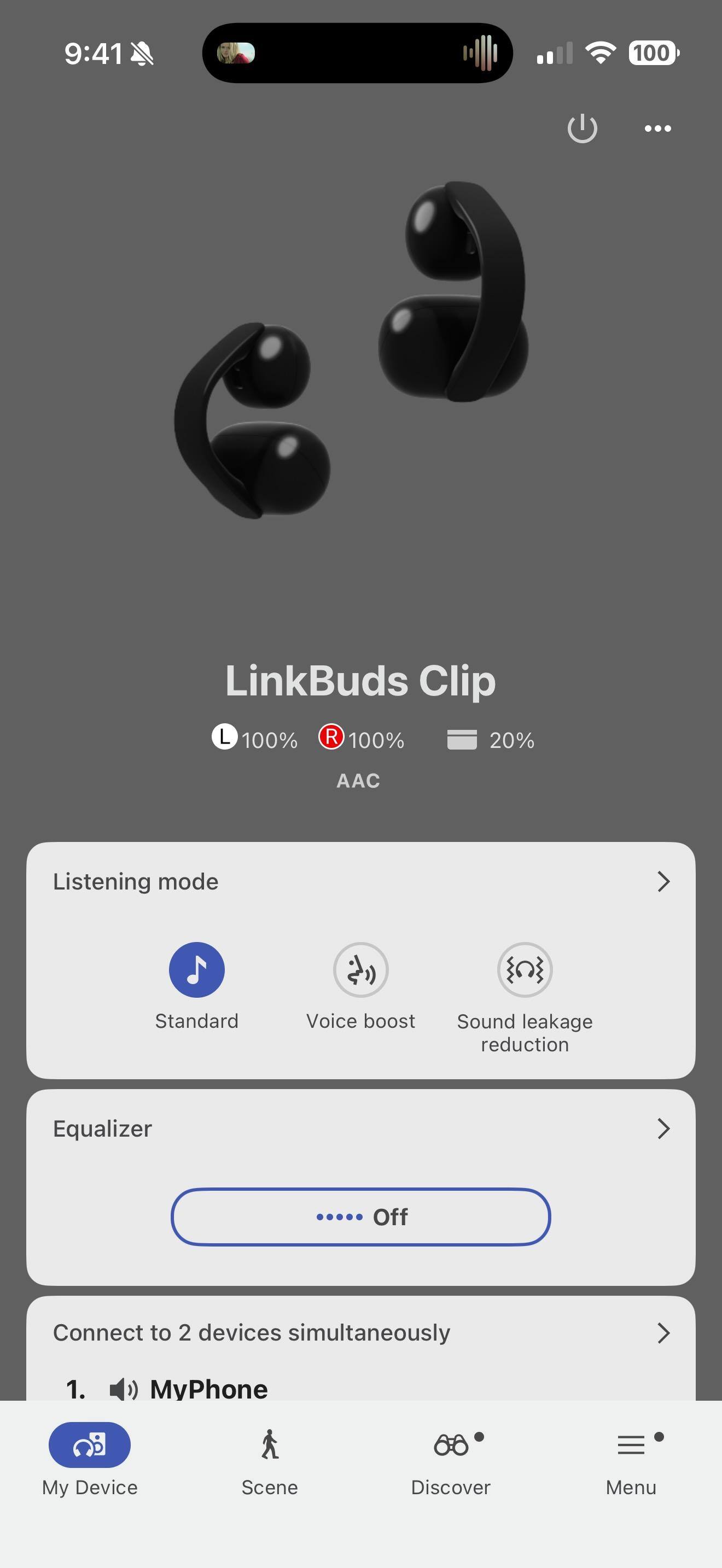Select MyPhone in connected devices
Image resolution: width=722 pixels, height=1568 pixels.
coord(208,1389)
